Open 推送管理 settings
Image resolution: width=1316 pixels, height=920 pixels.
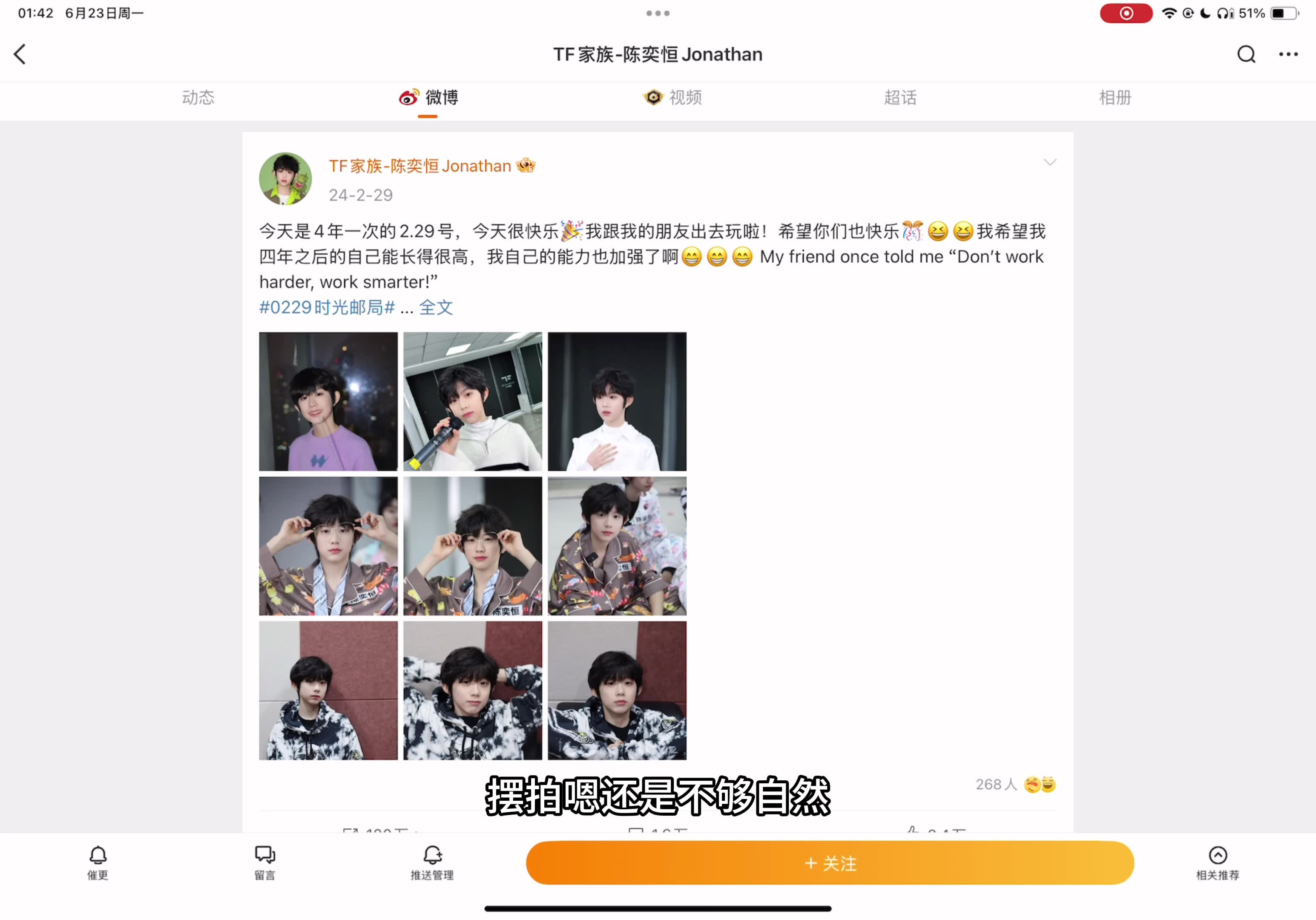432,862
